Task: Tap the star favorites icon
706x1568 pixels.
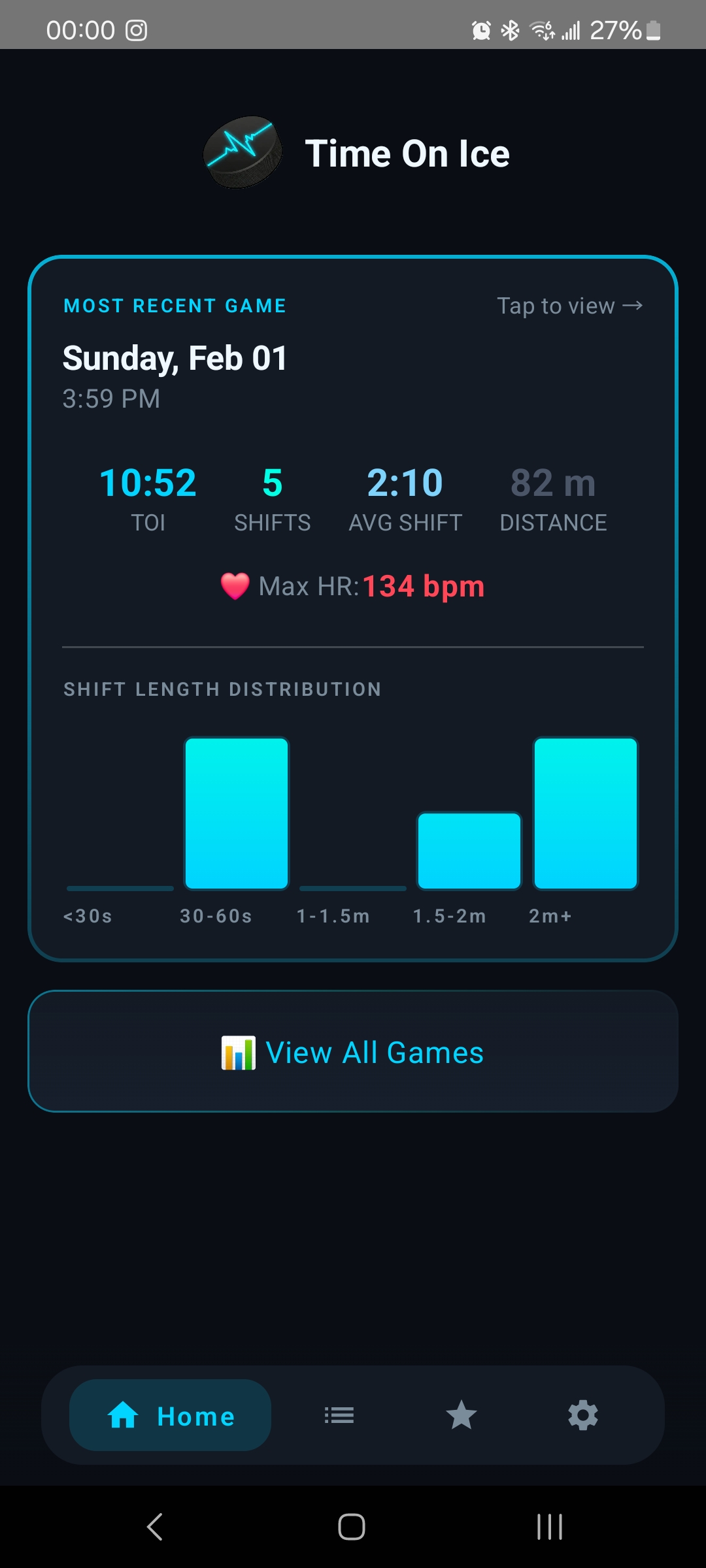Action: pyautogui.click(x=460, y=1416)
